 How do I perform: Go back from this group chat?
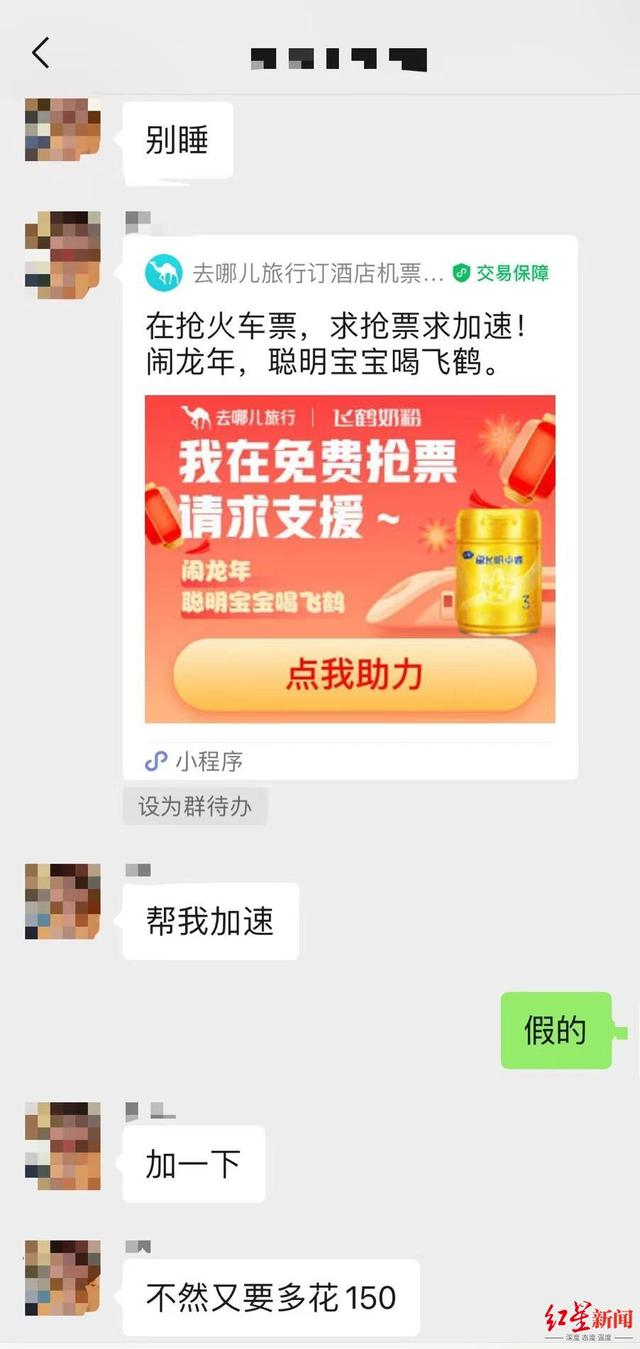click(40, 53)
